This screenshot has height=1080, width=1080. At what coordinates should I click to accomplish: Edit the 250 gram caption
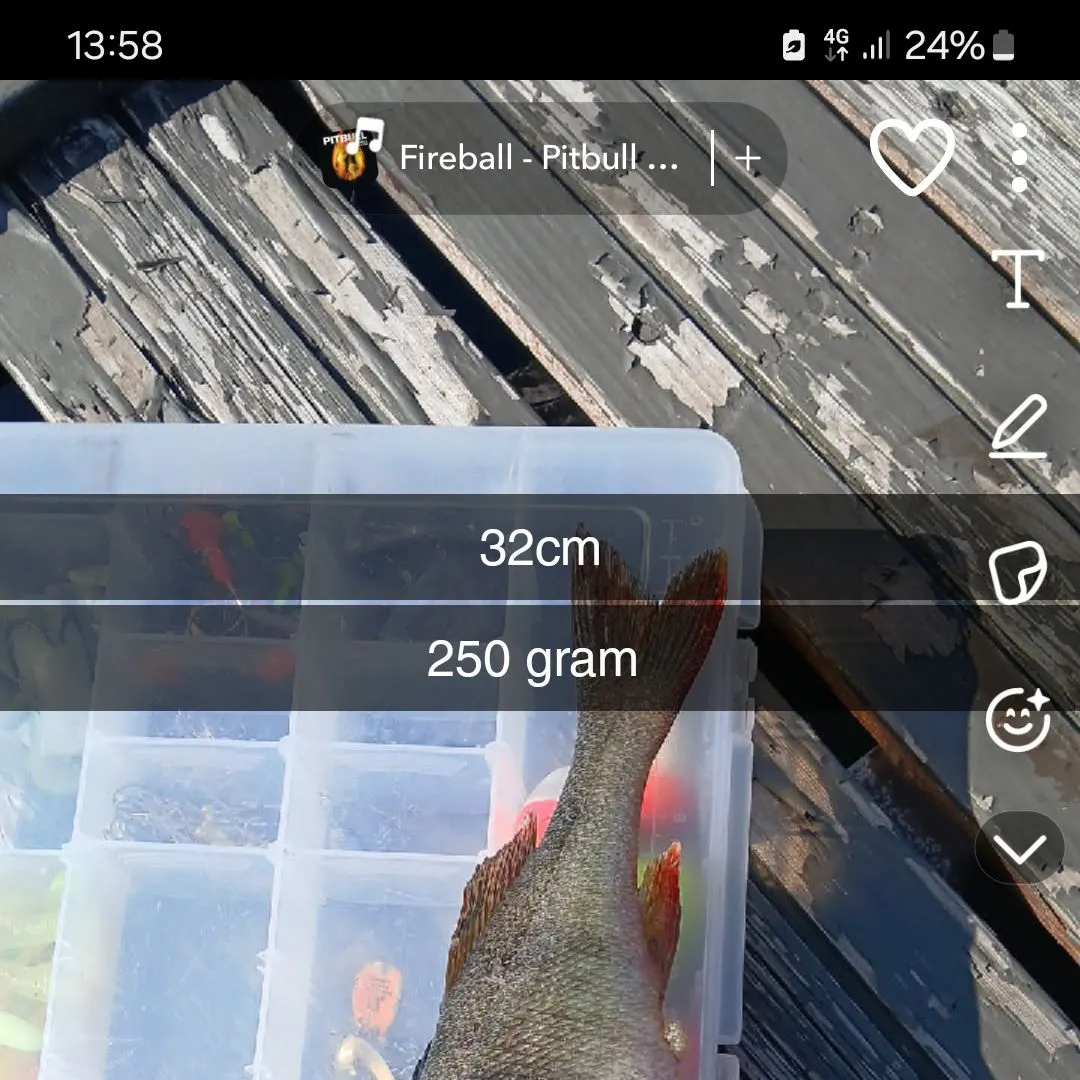(x=531, y=660)
